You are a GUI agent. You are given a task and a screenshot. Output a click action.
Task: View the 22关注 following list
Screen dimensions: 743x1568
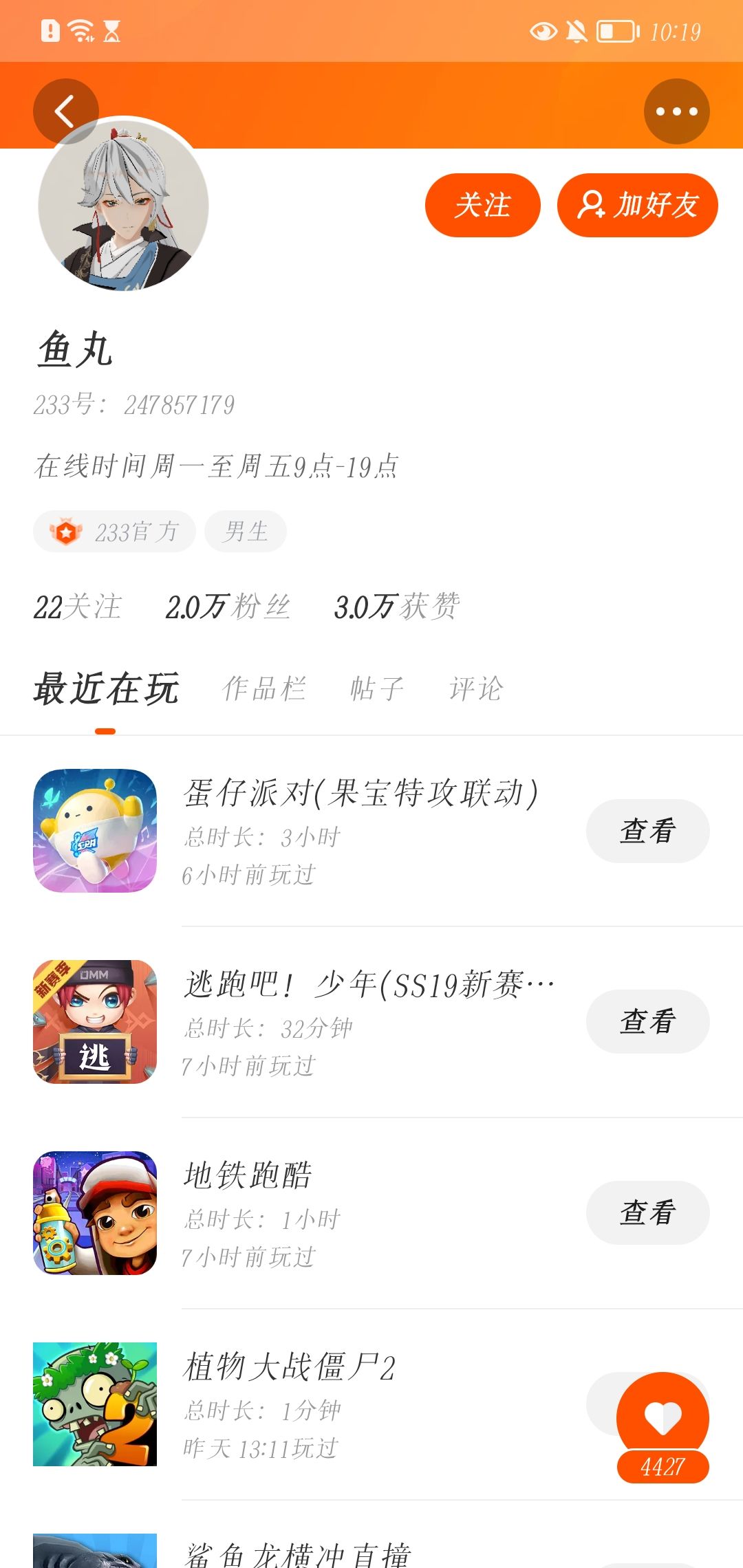pos(78,607)
